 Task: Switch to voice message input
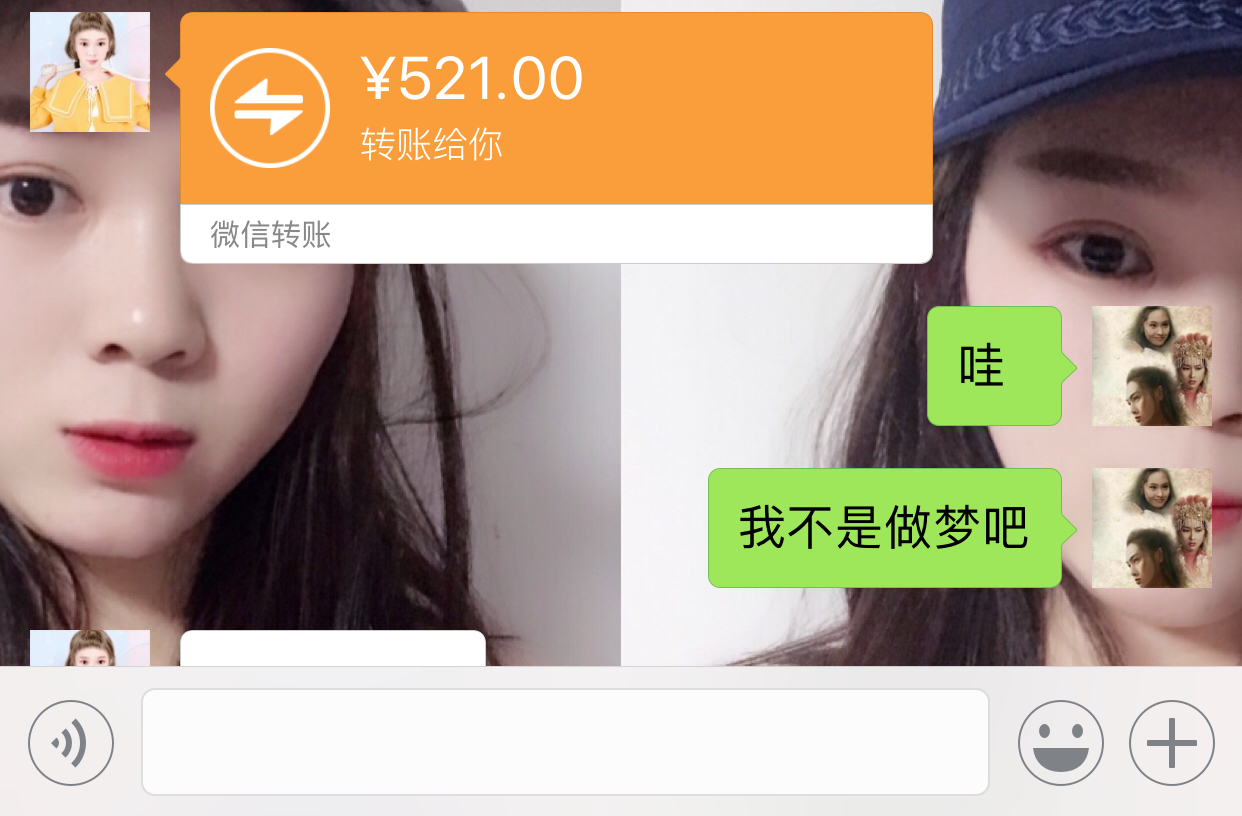pyautogui.click(x=71, y=743)
